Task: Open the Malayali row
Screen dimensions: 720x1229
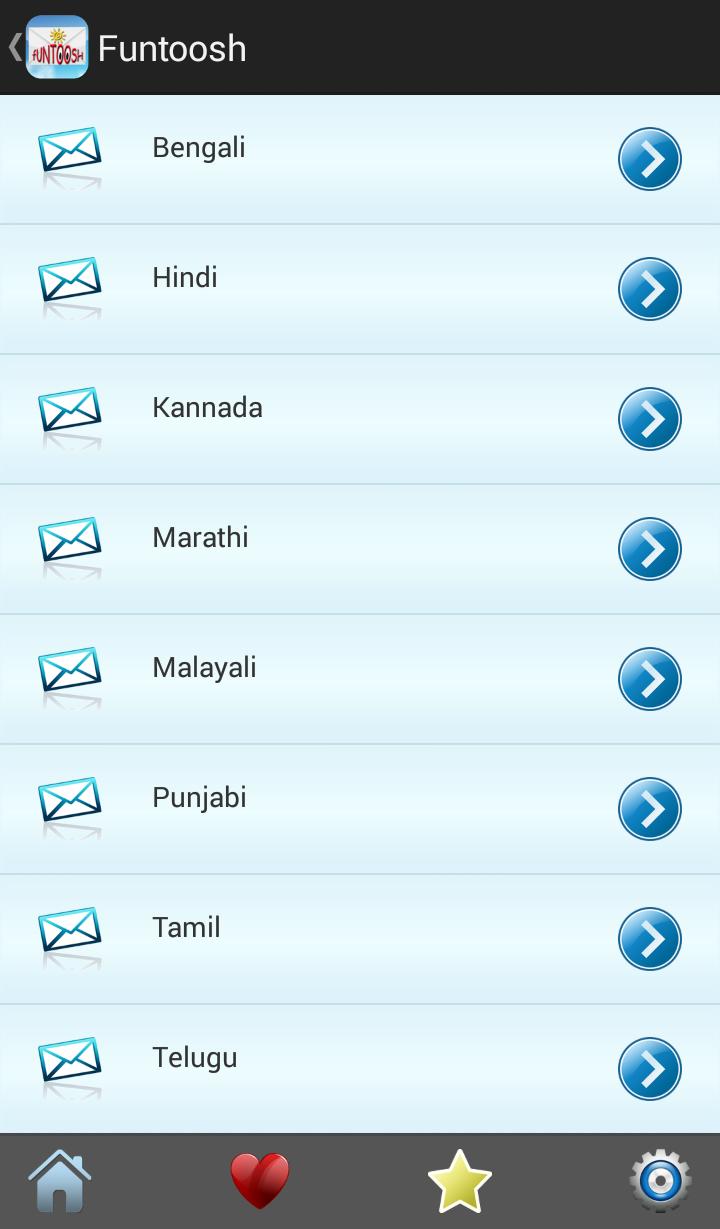Action: [360, 679]
